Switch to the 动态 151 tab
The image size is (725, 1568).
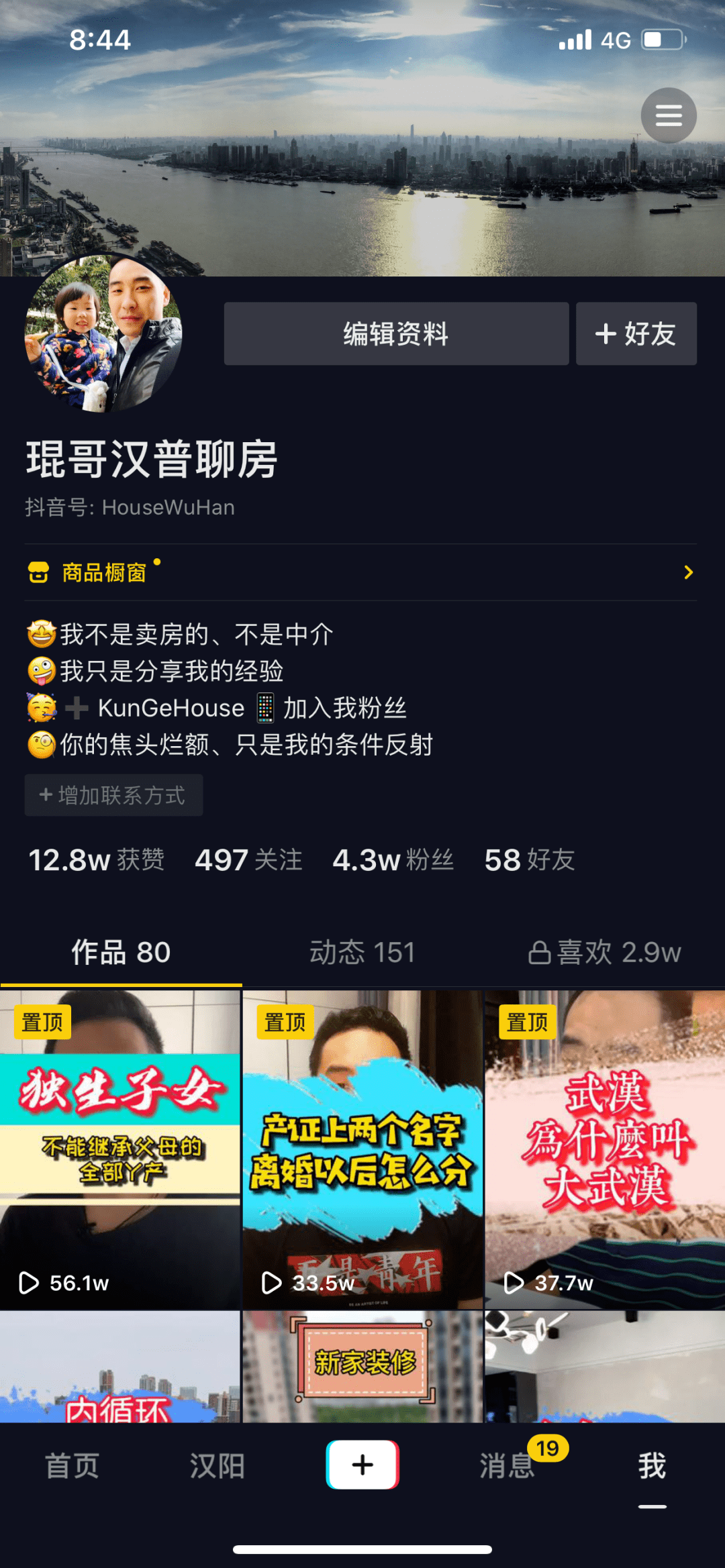click(362, 952)
